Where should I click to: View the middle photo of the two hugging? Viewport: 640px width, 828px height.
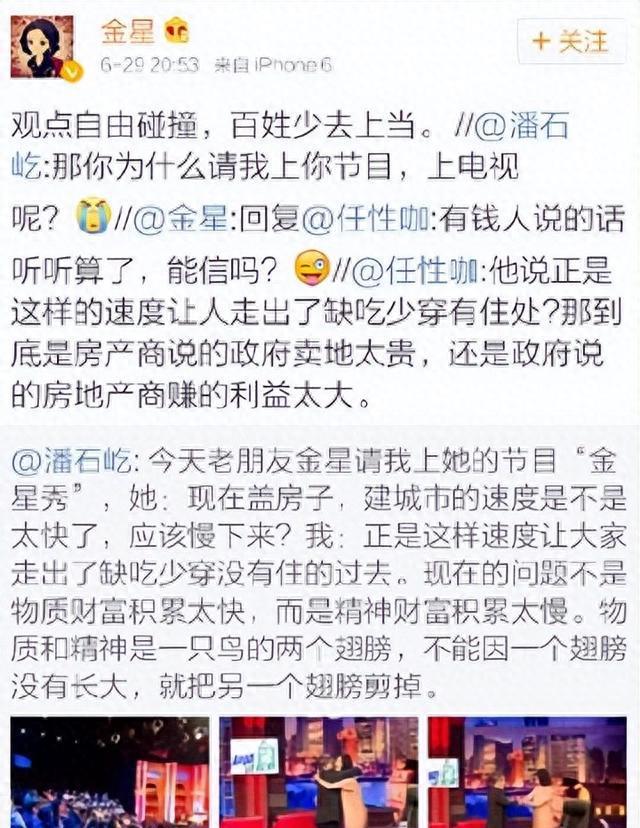(319, 771)
